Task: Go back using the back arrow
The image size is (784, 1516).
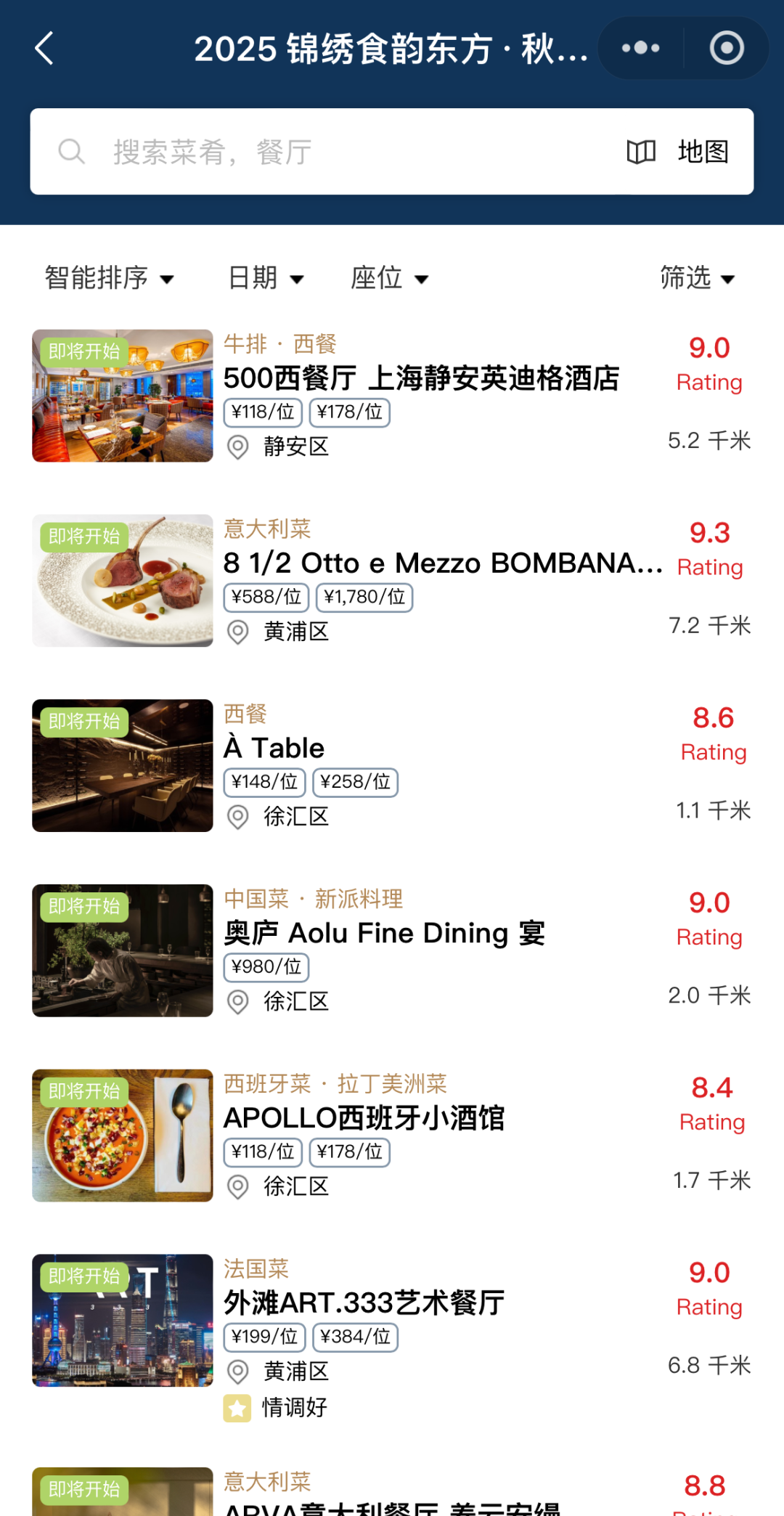Action: (45, 49)
